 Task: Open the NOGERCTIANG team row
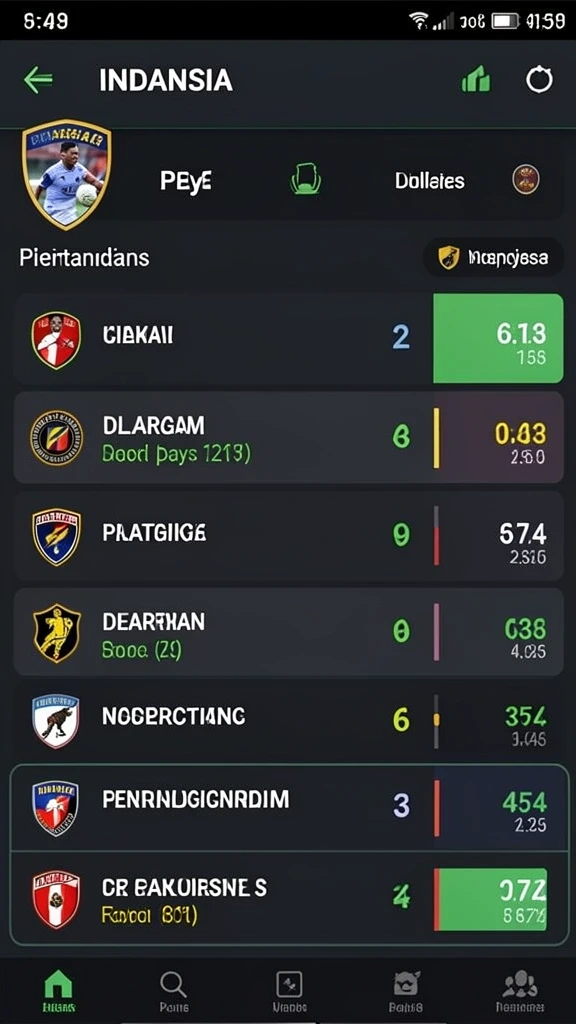pos(288,720)
